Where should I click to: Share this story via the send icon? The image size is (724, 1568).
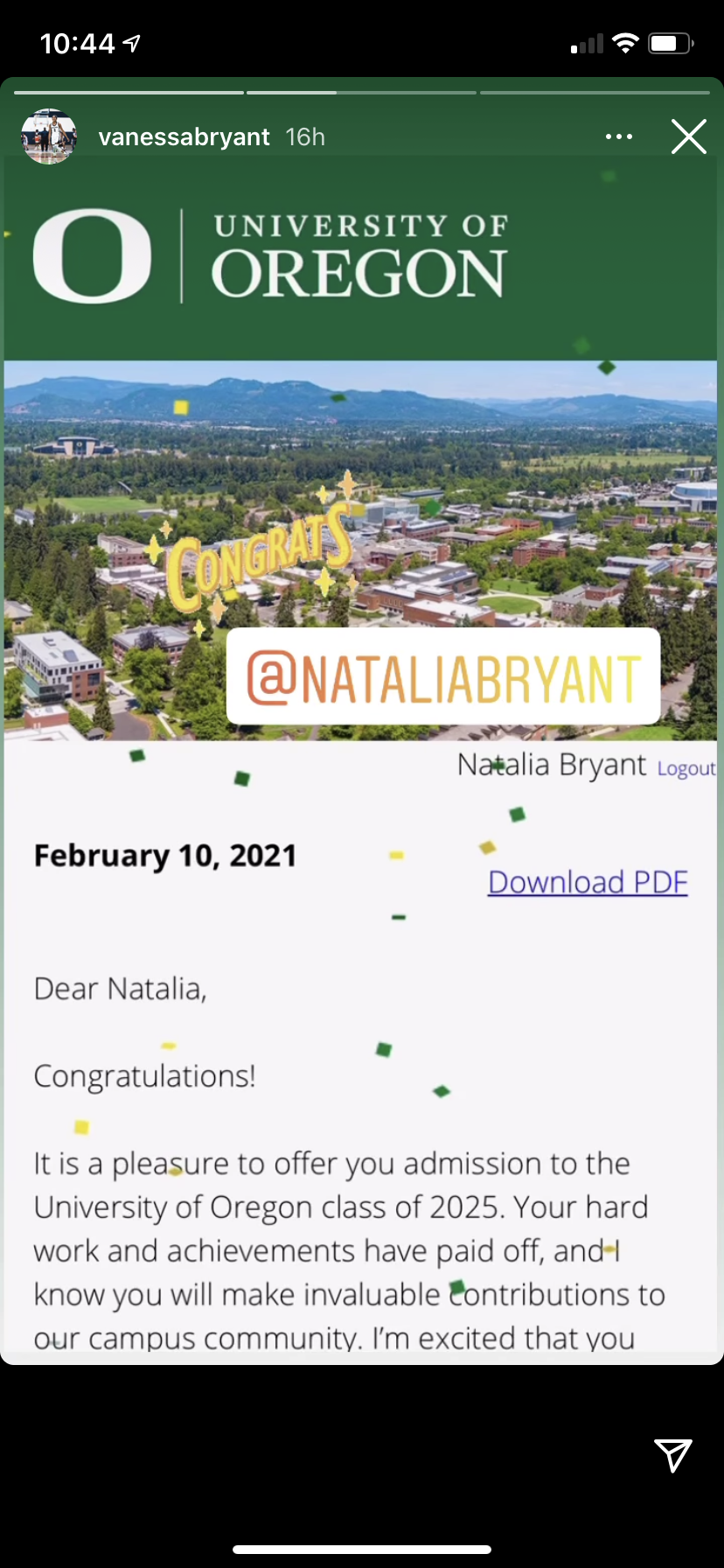click(x=673, y=1455)
